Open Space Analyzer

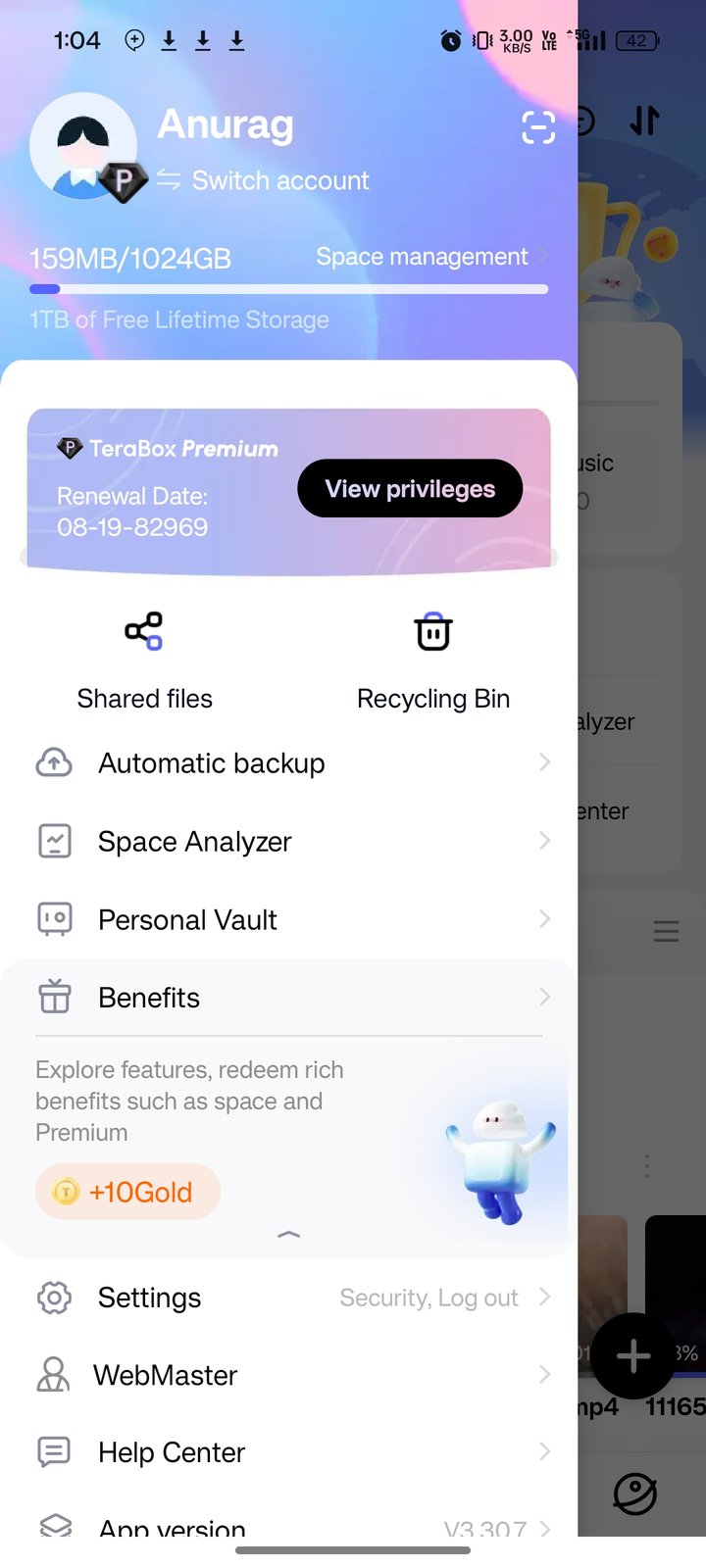(x=288, y=841)
